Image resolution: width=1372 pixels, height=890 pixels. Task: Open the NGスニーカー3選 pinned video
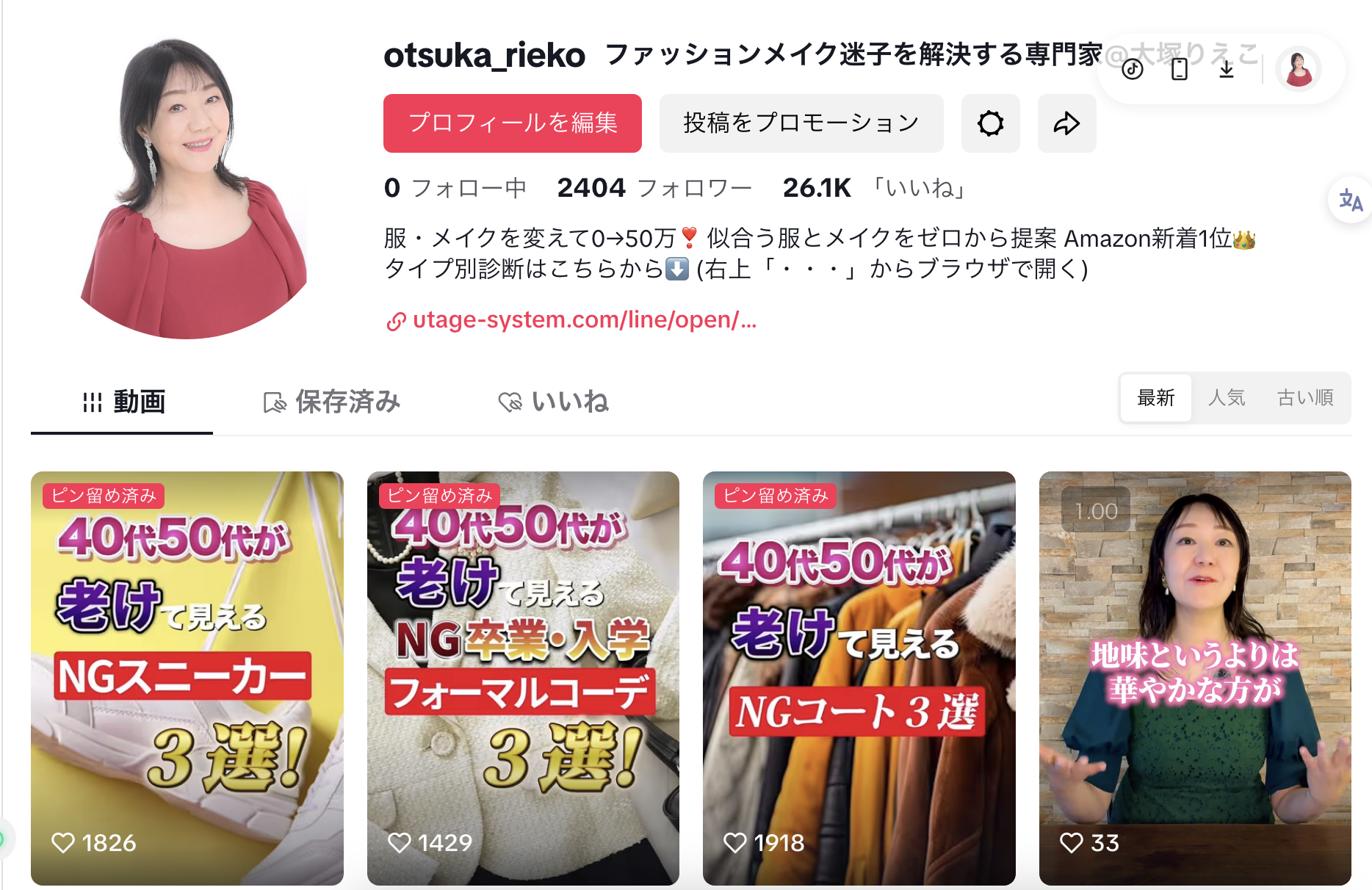(187, 677)
